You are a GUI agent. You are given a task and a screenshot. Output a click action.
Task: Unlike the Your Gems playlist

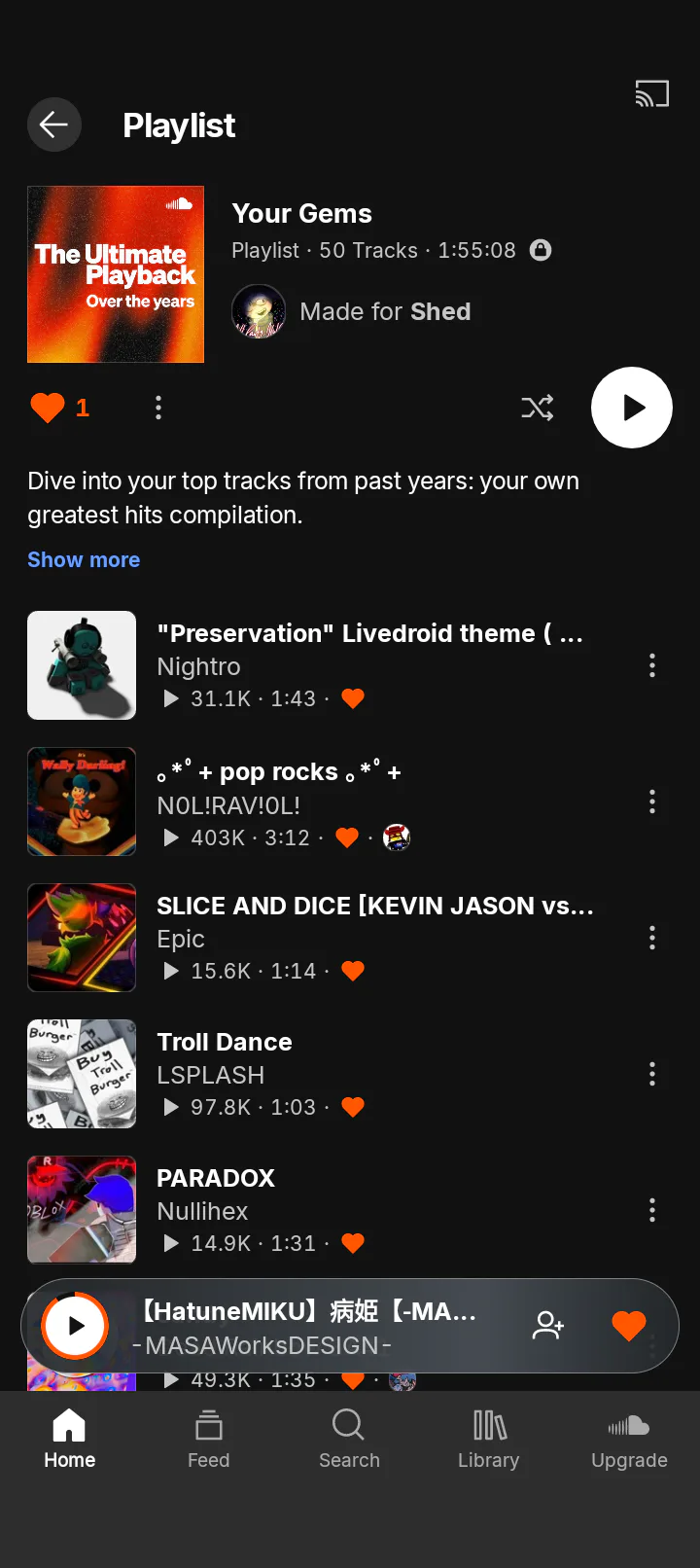click(x=48, y=408)
